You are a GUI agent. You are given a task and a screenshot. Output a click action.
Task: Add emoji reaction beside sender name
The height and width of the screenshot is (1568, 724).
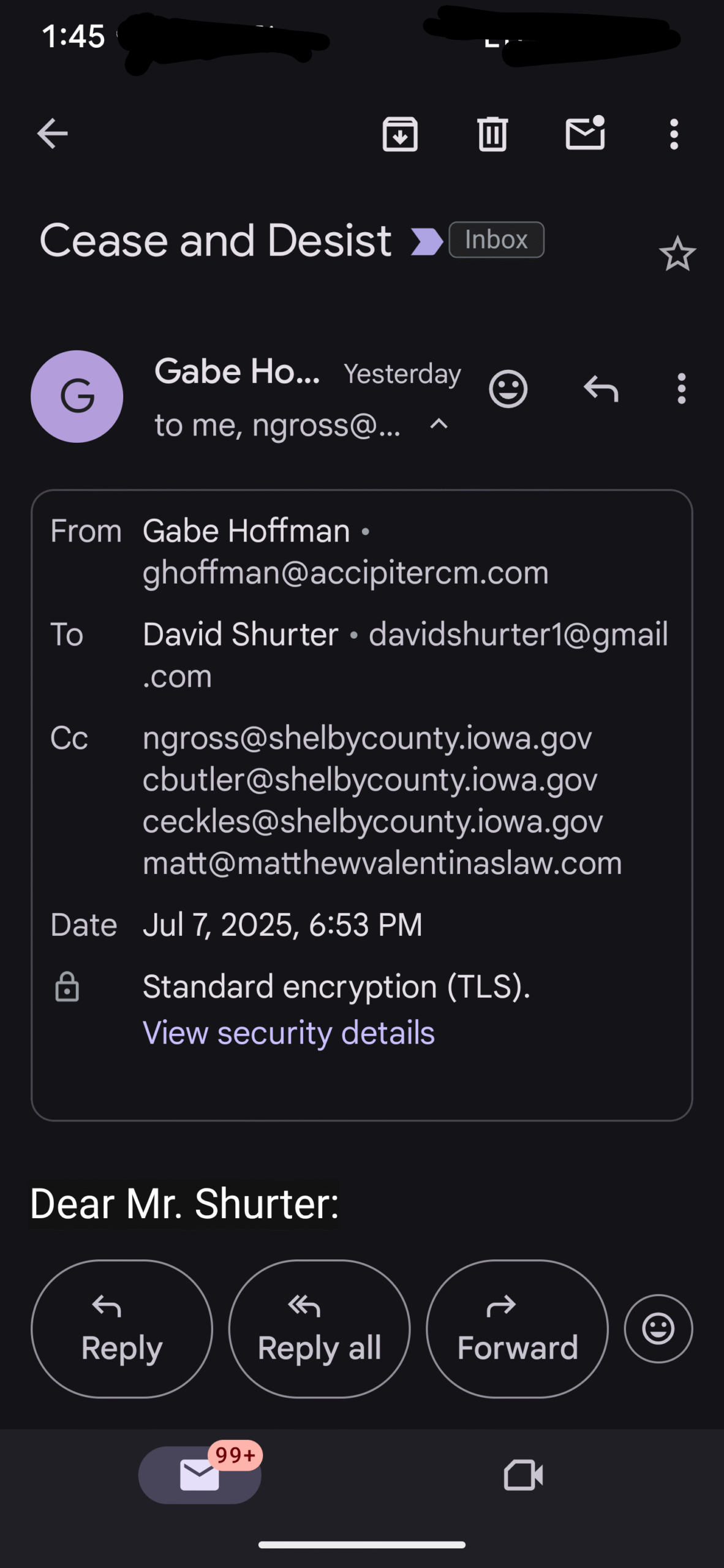click(x=508, y=389)
